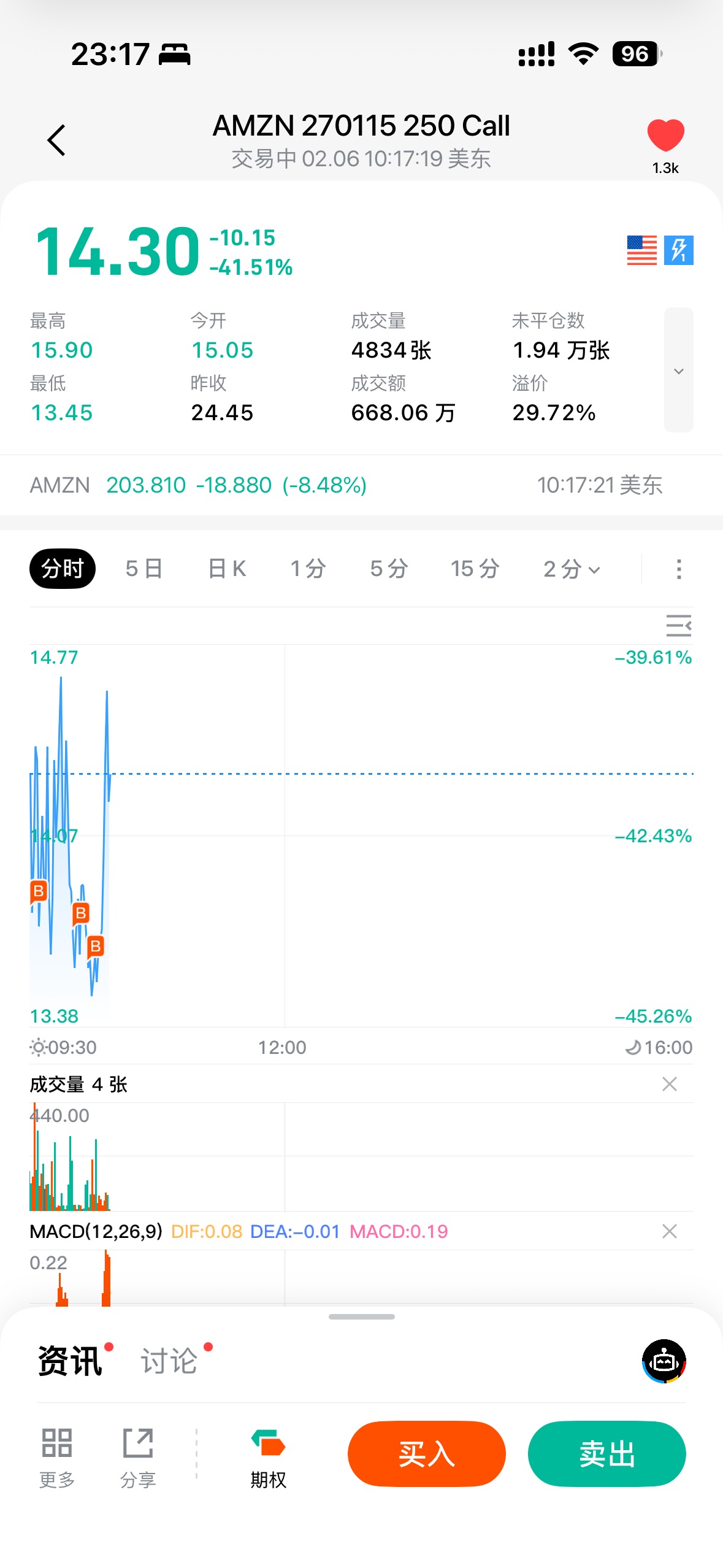The width and height of the screenshot is (723, 1568).
Task: Toggle the red heart favorite icon
Action: click(665, 136)
